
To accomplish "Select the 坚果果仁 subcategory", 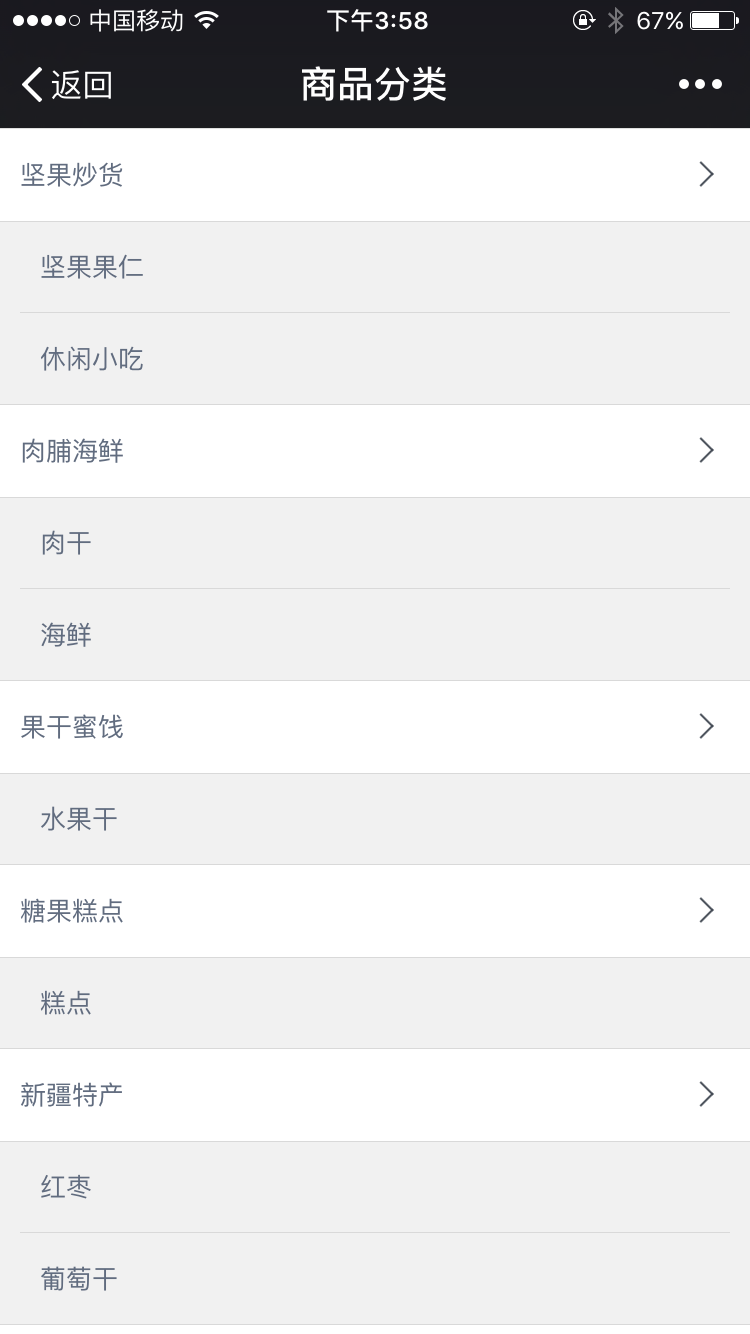I will pyautogui.click(x=92, y=267).
